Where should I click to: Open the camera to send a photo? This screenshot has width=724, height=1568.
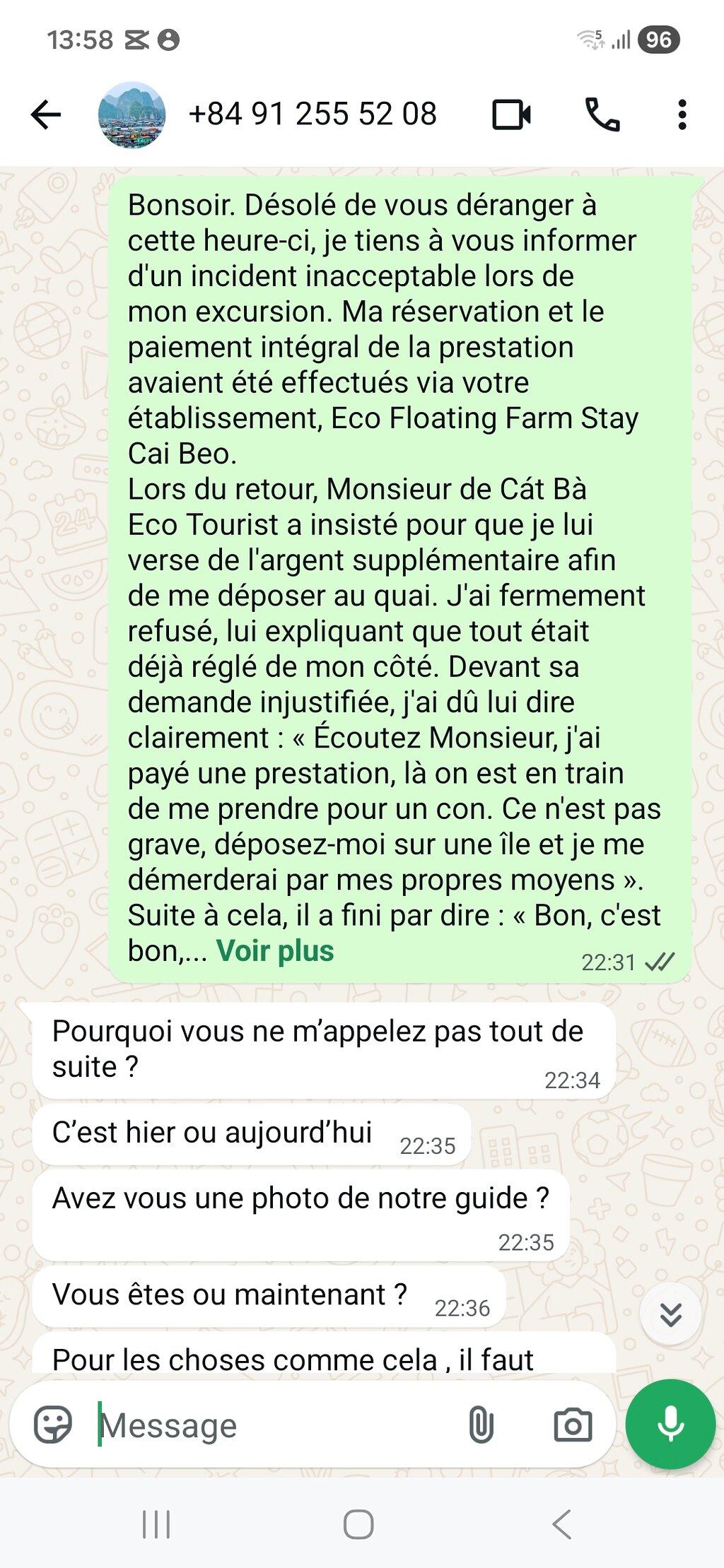pyautogui.click(x=573, y=1425)
